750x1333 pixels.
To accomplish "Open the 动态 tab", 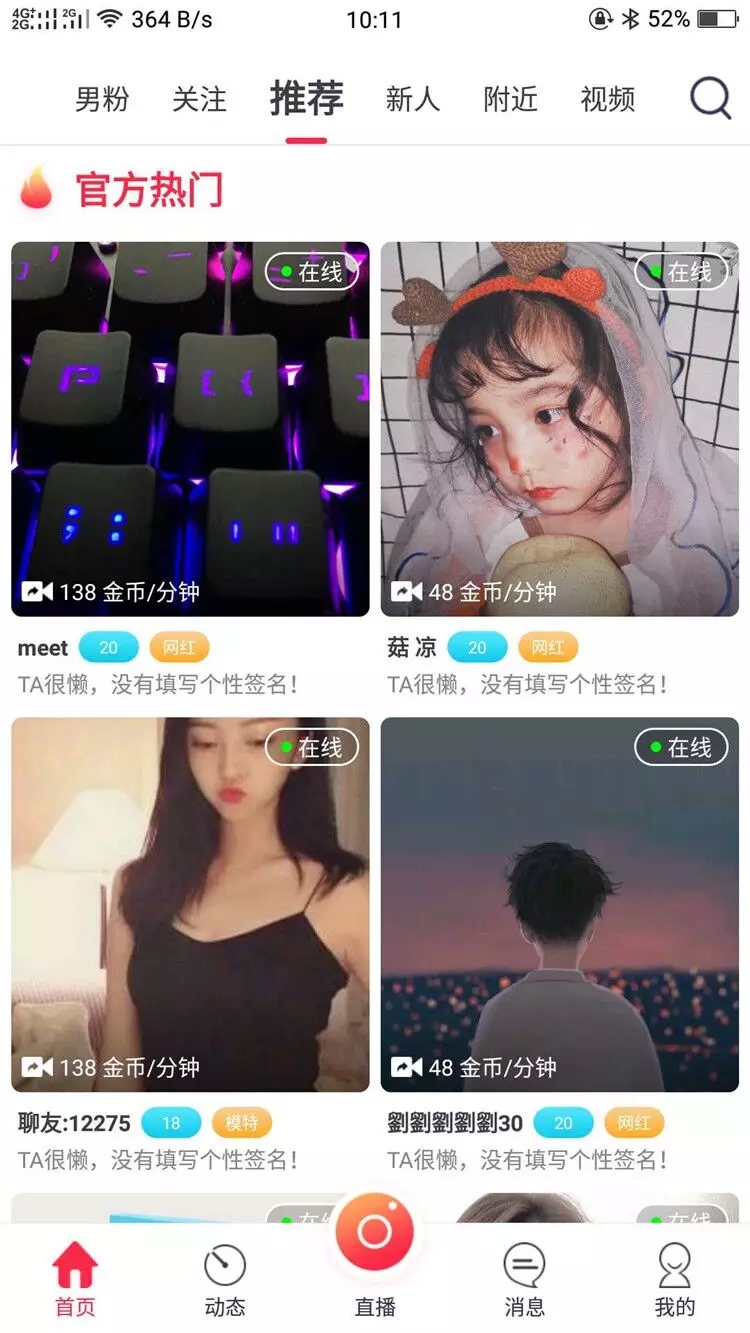I will [225, 1278].
